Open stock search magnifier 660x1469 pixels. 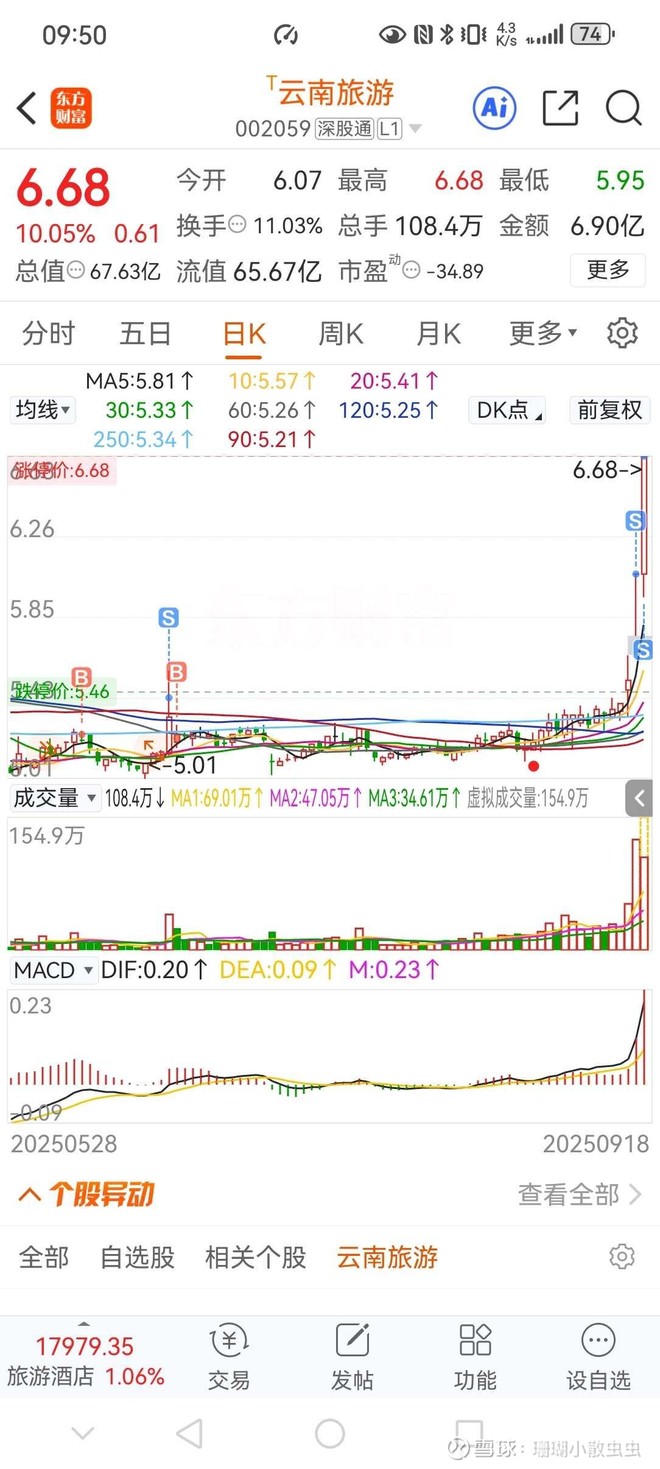point(623,108)
